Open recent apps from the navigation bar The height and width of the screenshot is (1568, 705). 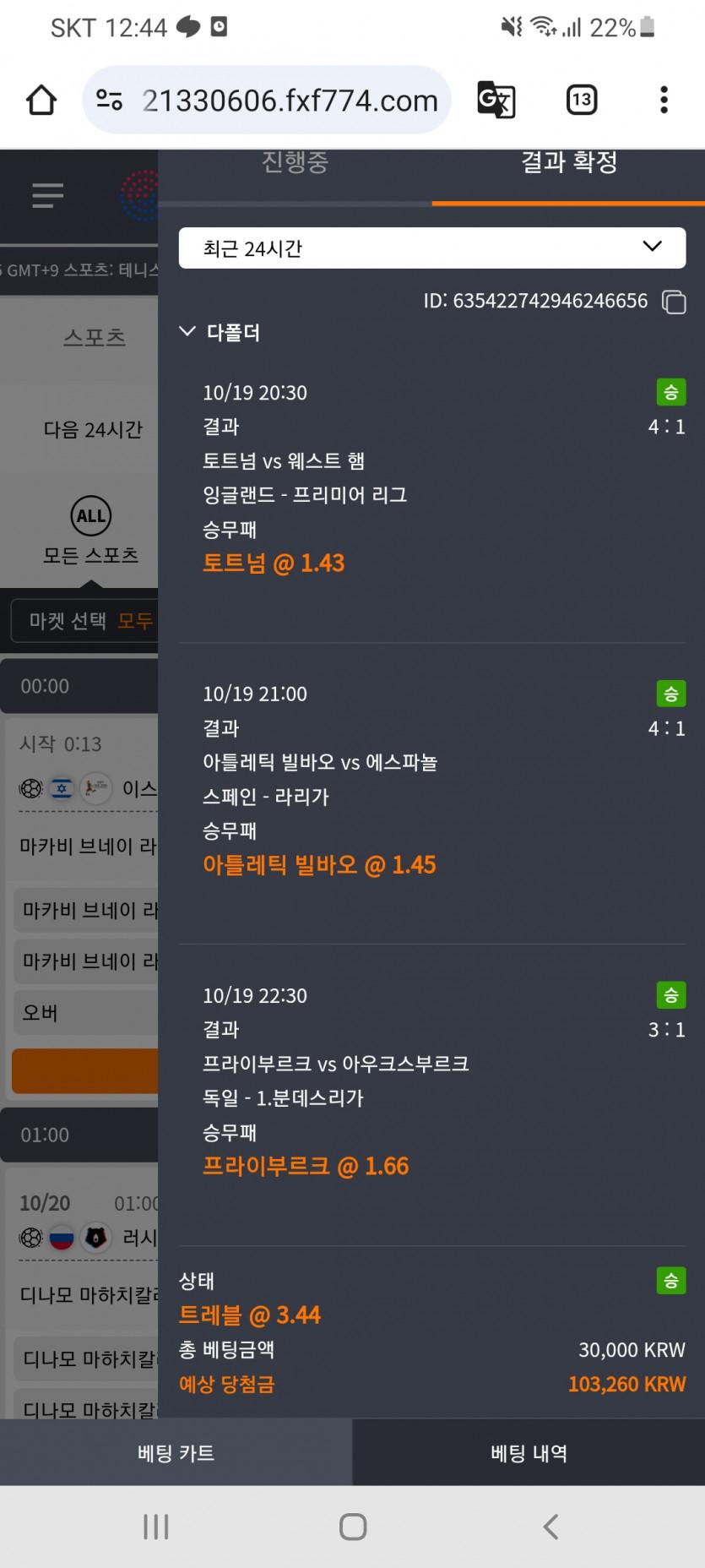click(156, 1527)
